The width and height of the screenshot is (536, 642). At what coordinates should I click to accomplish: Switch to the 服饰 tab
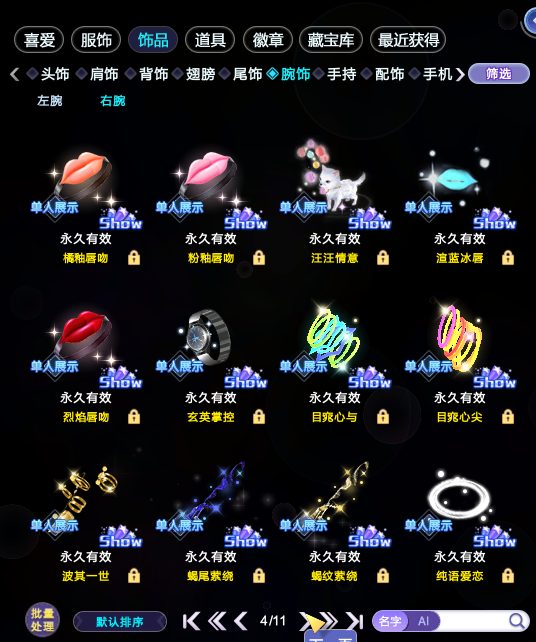point(96,40)
